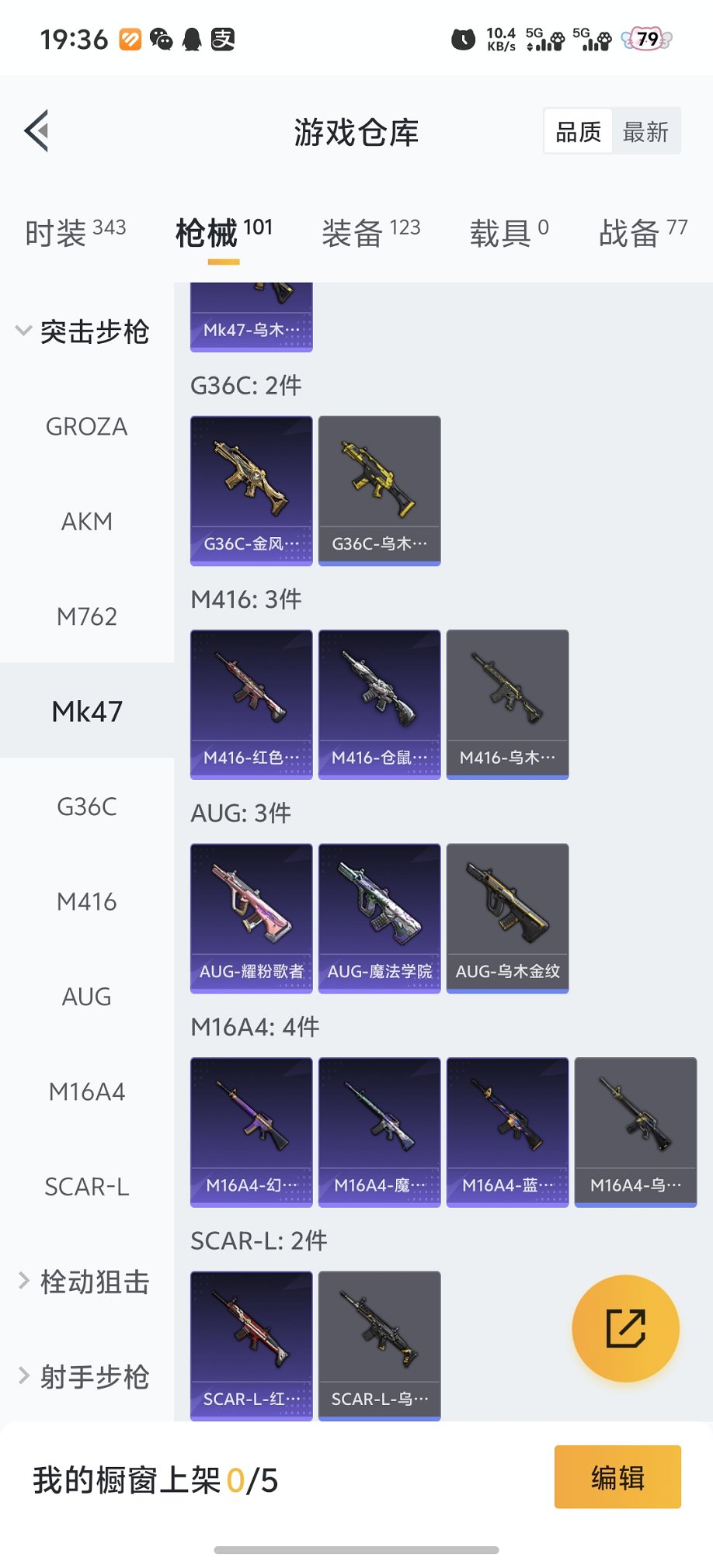
Task: Go back from the 游戏仓库 page
Action: 37,130
